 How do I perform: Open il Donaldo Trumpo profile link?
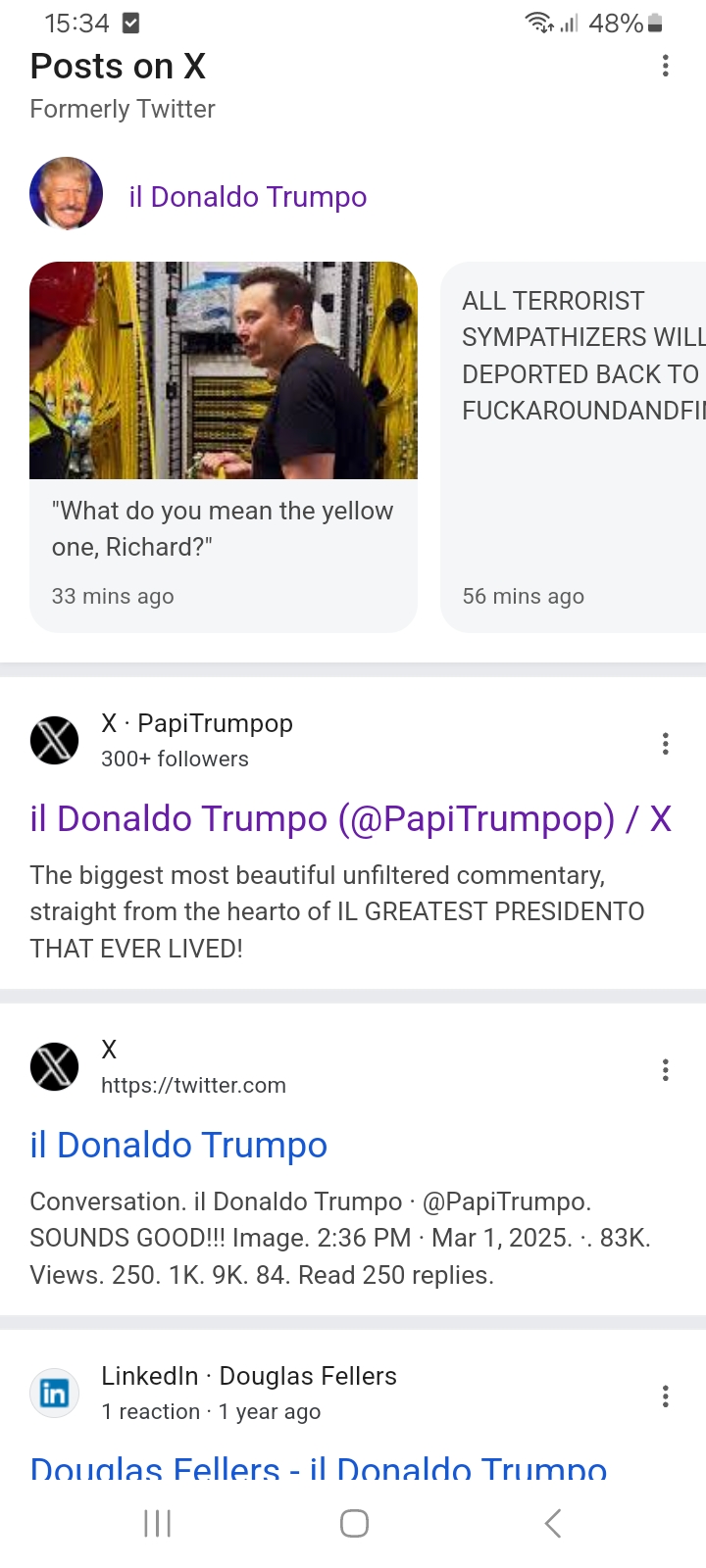click(x=247, y=197)
